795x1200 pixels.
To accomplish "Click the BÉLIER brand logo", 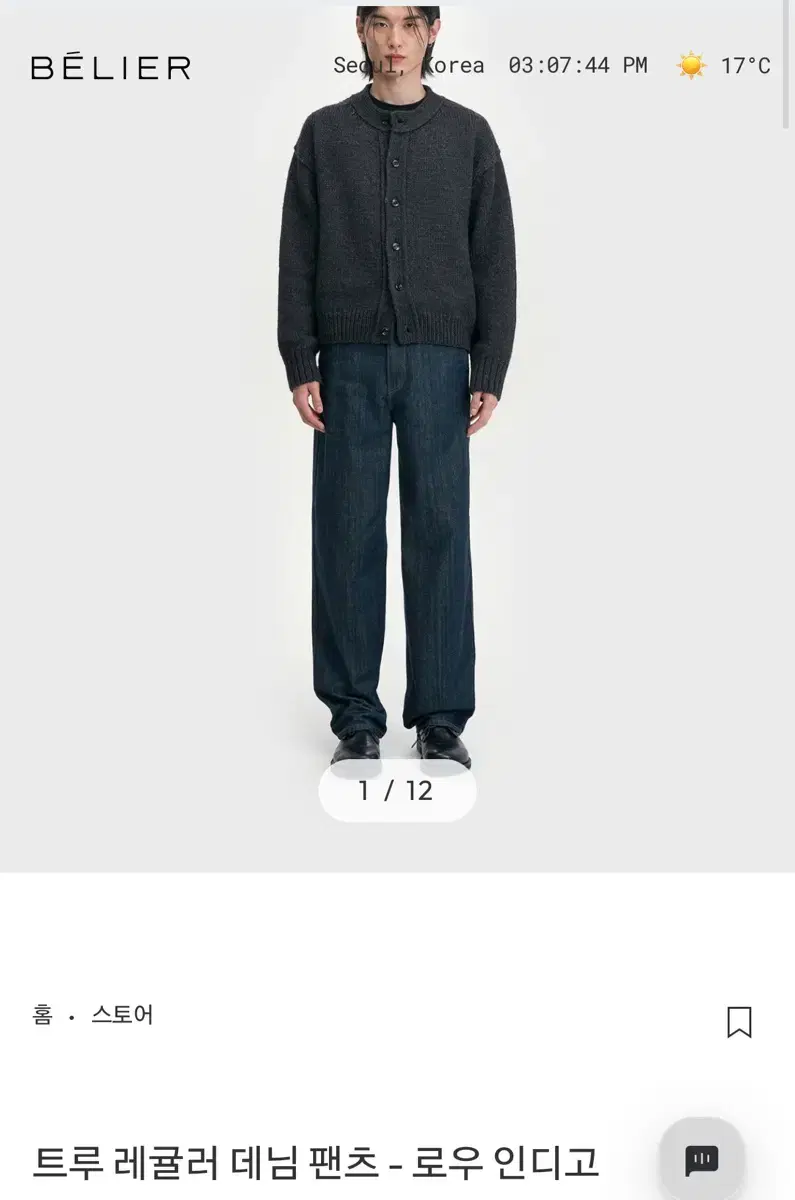I will click(110, 67).
